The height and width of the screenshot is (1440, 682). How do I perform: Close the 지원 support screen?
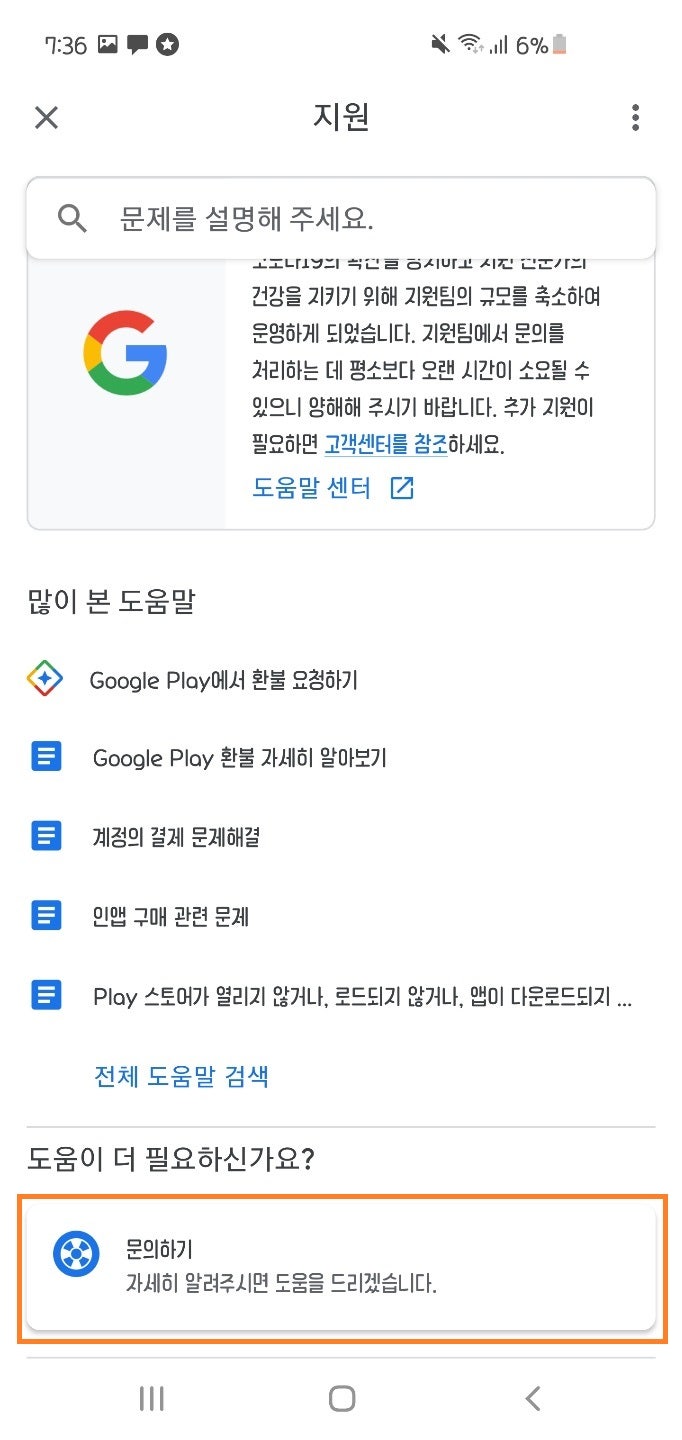pyautogui.click(x=46, y=118)
